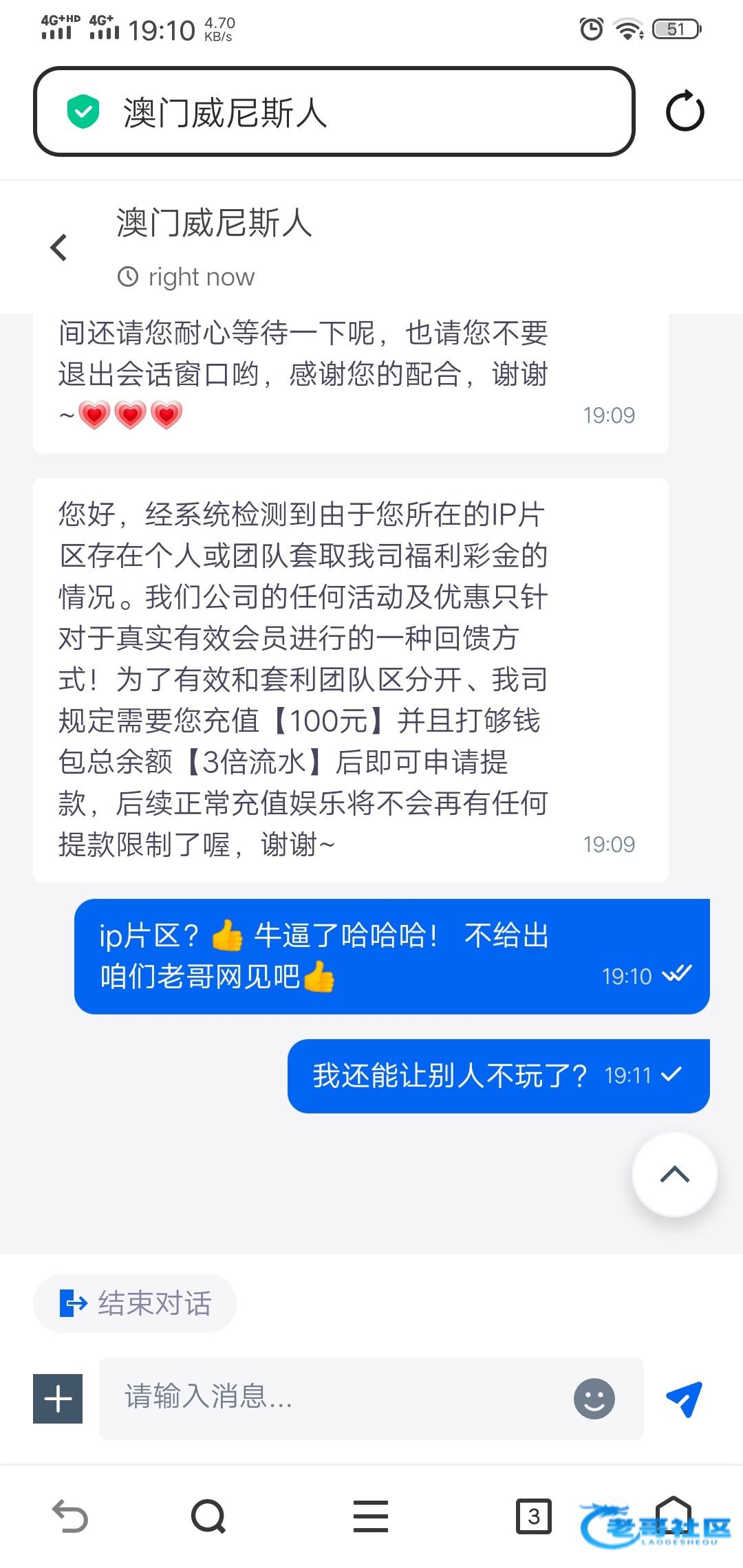Reload the page with the refresh icon
The width and height of the screenshot is (743, 1568).
coord(685,111)
